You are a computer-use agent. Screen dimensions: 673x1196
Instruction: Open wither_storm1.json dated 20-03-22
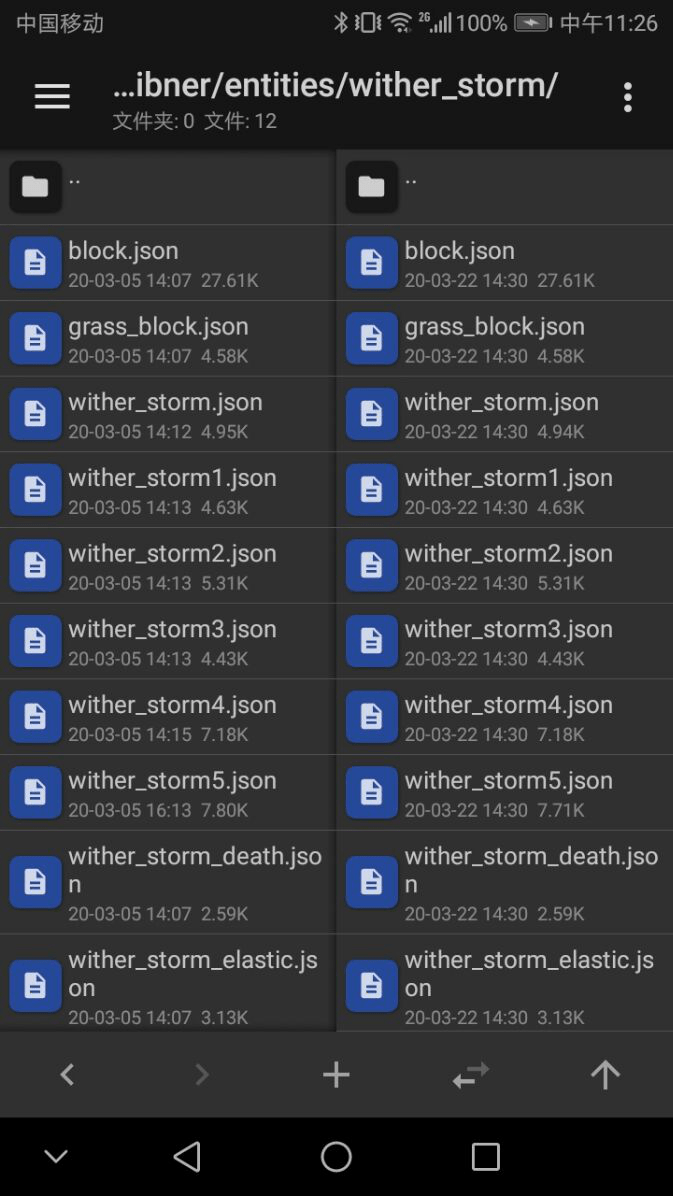[505, 489]
